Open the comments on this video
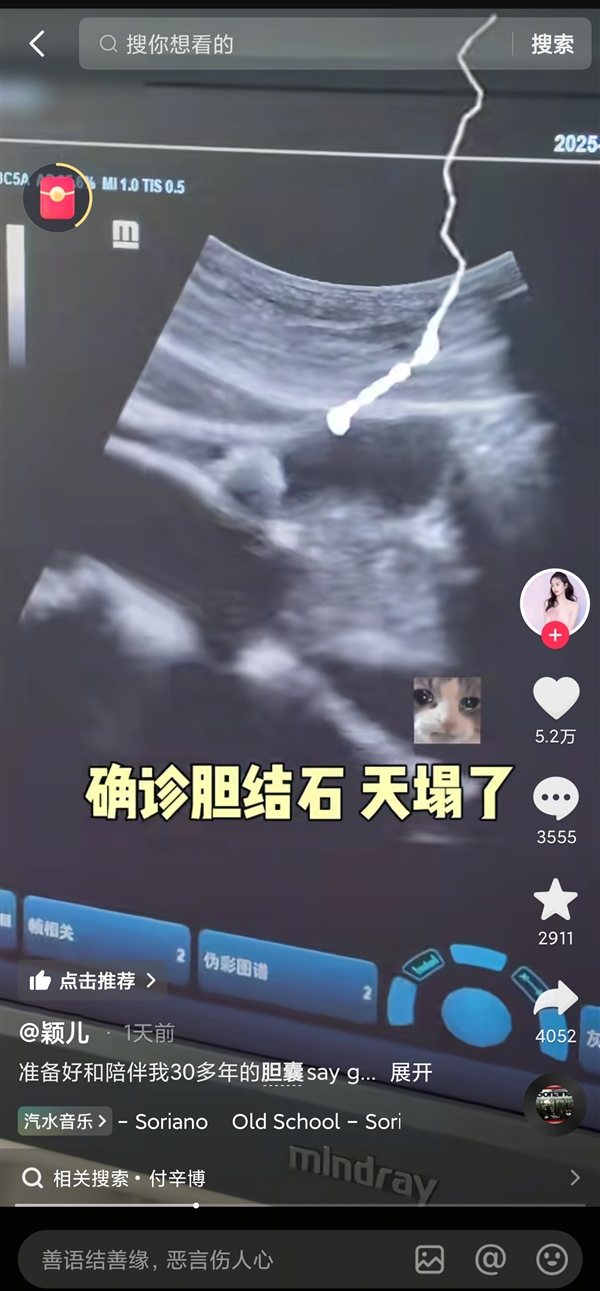The image size is (600, 1291). 555,799
